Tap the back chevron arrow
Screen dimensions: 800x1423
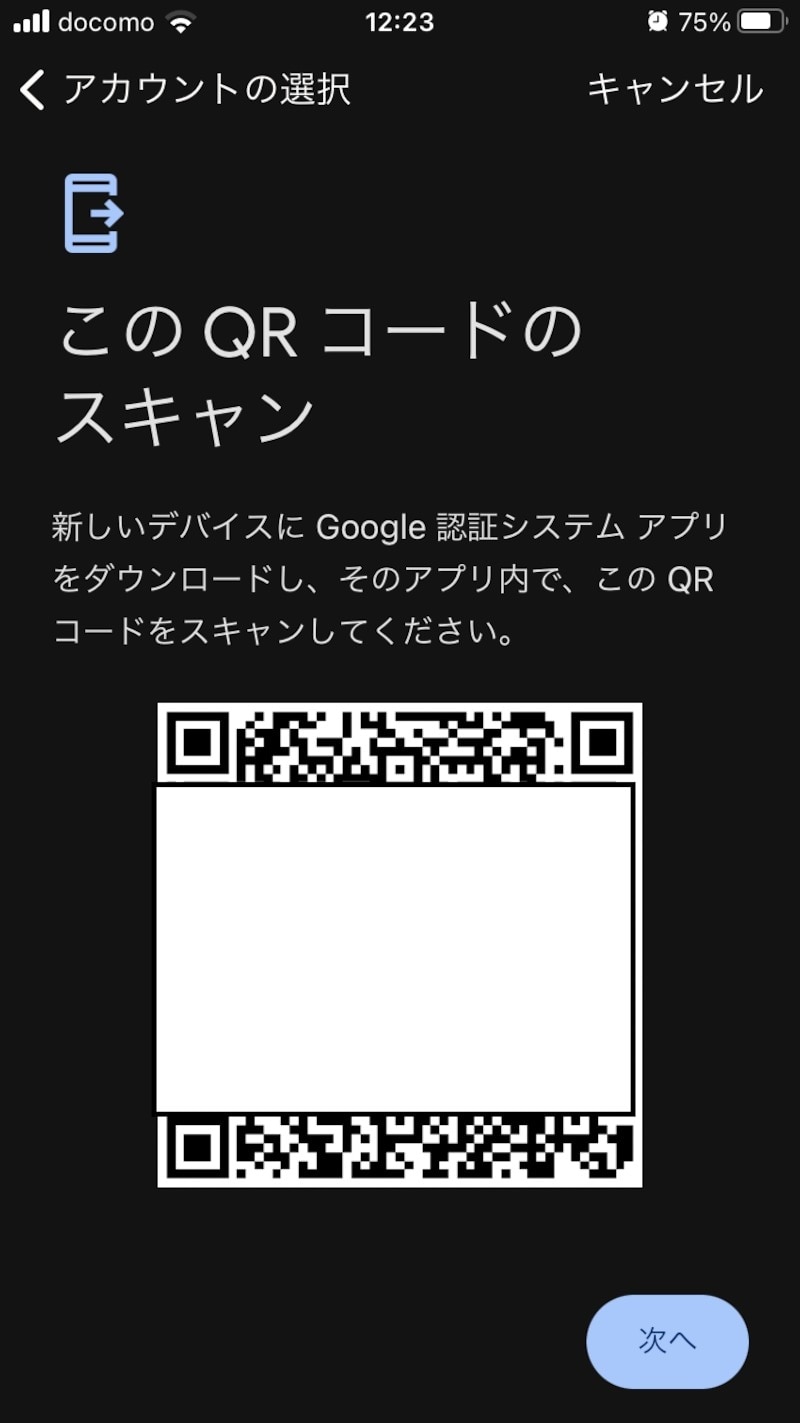click(x=32, y=90)
